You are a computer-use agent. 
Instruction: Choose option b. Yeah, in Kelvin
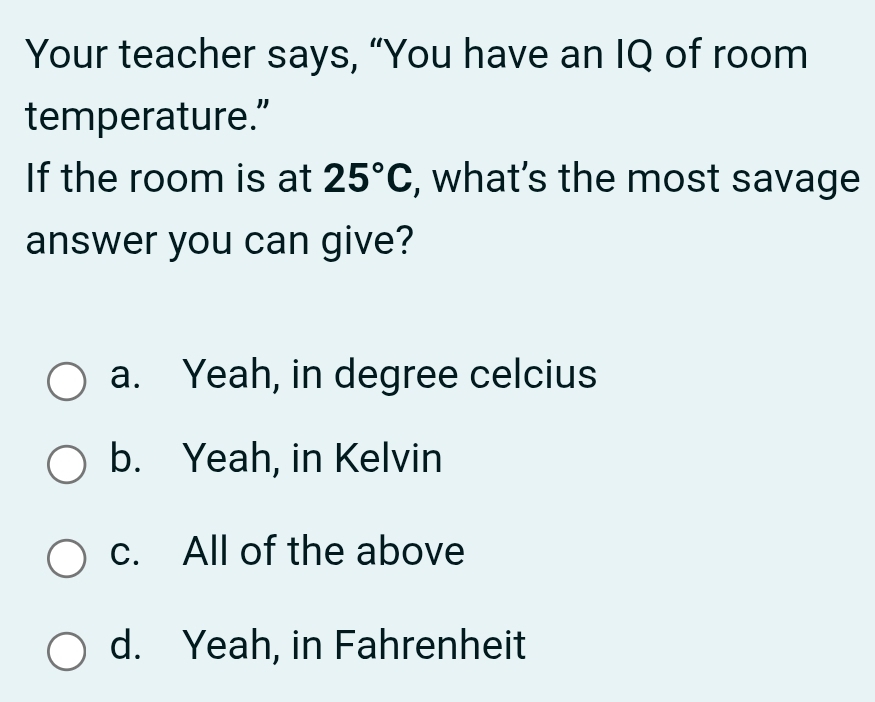pos(67,464)
